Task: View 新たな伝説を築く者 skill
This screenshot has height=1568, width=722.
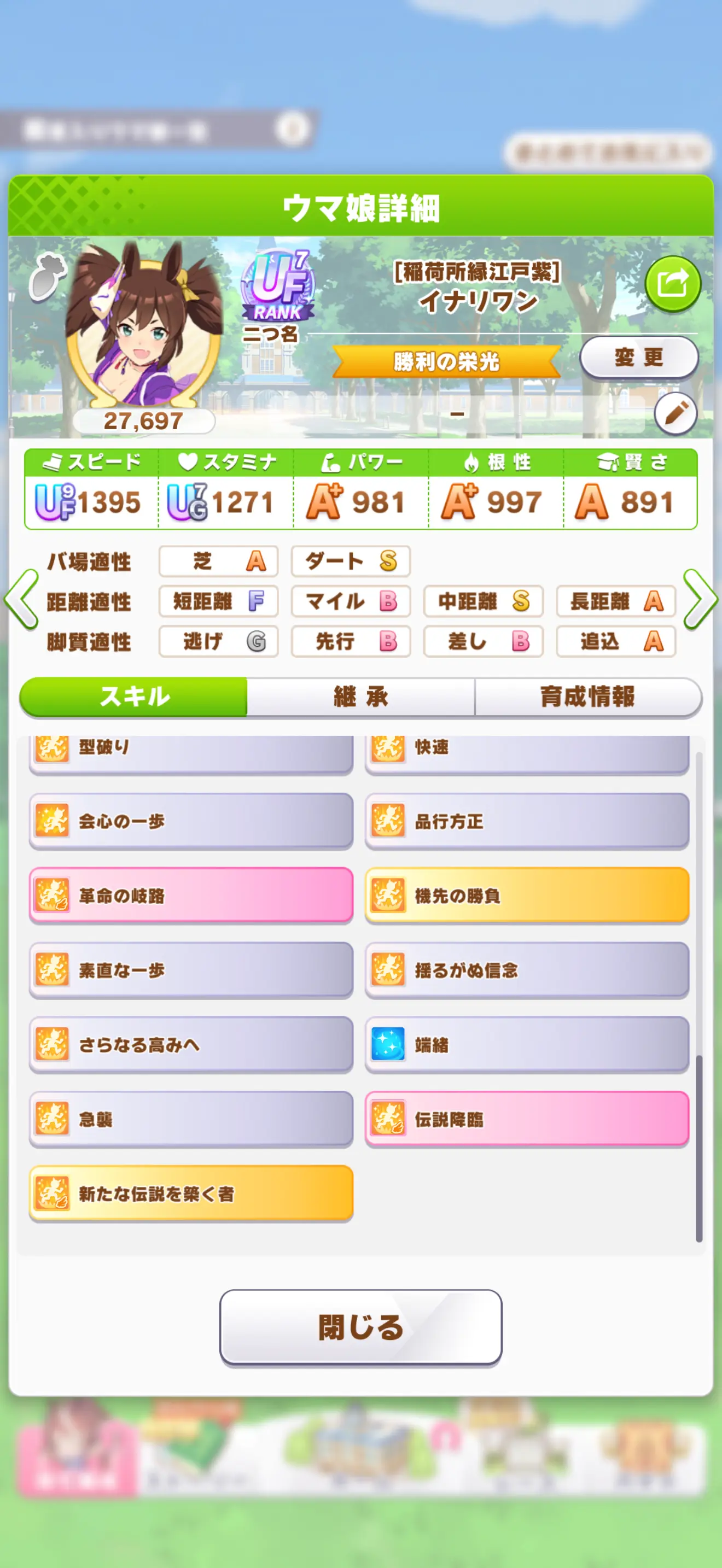Action: 191,1193
